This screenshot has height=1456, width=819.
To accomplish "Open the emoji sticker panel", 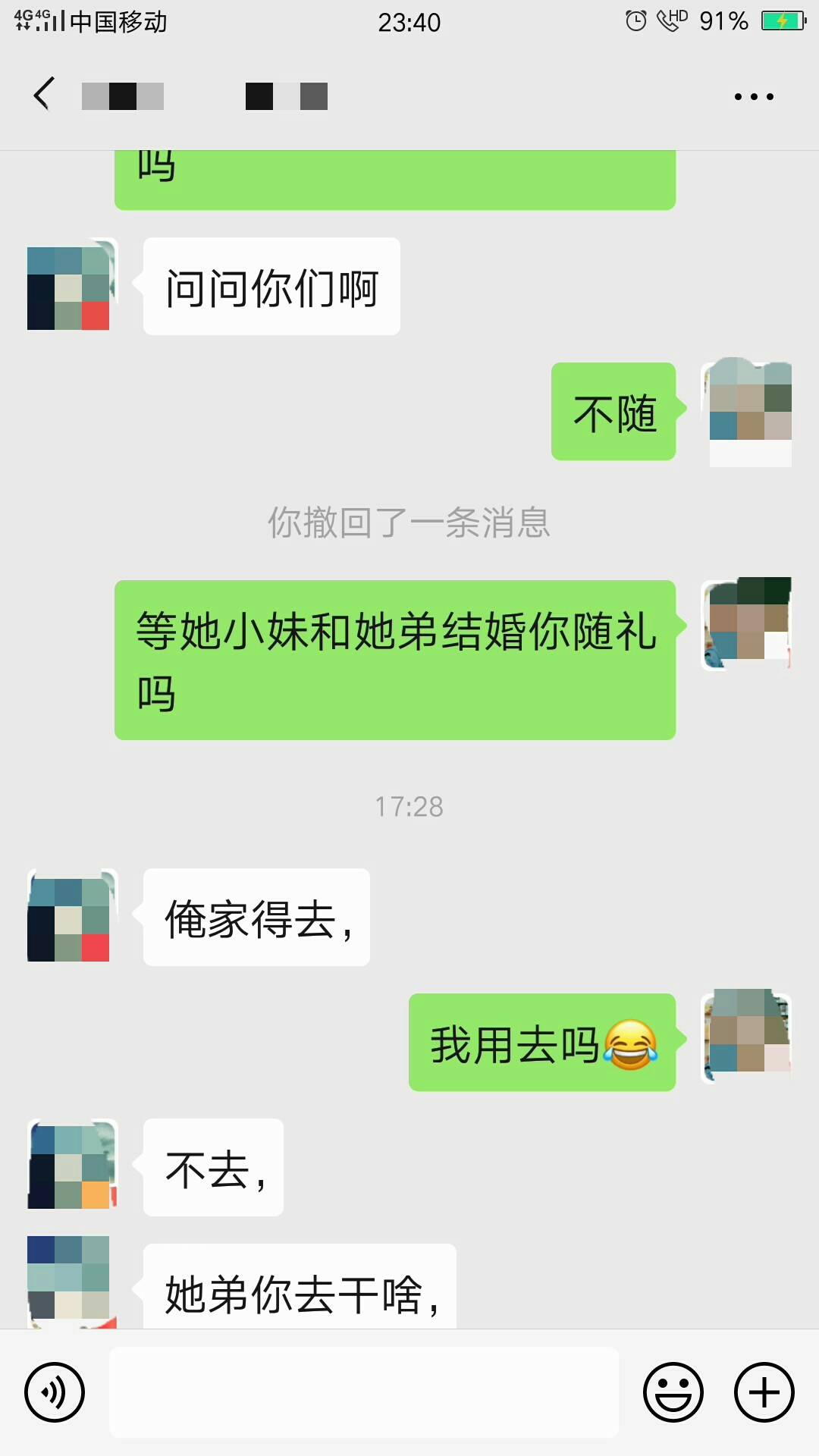I will [x=673, y=1392].
